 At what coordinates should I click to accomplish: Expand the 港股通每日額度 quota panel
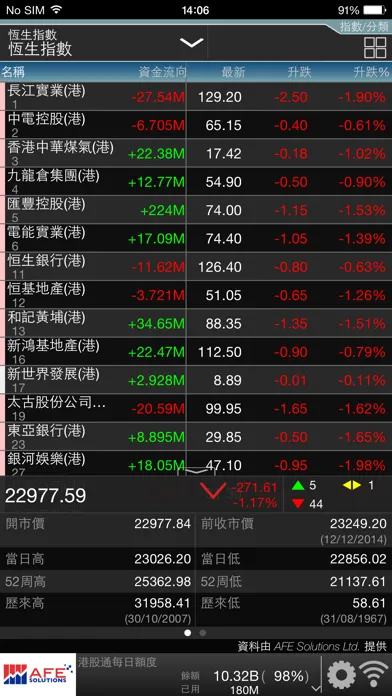316,688
